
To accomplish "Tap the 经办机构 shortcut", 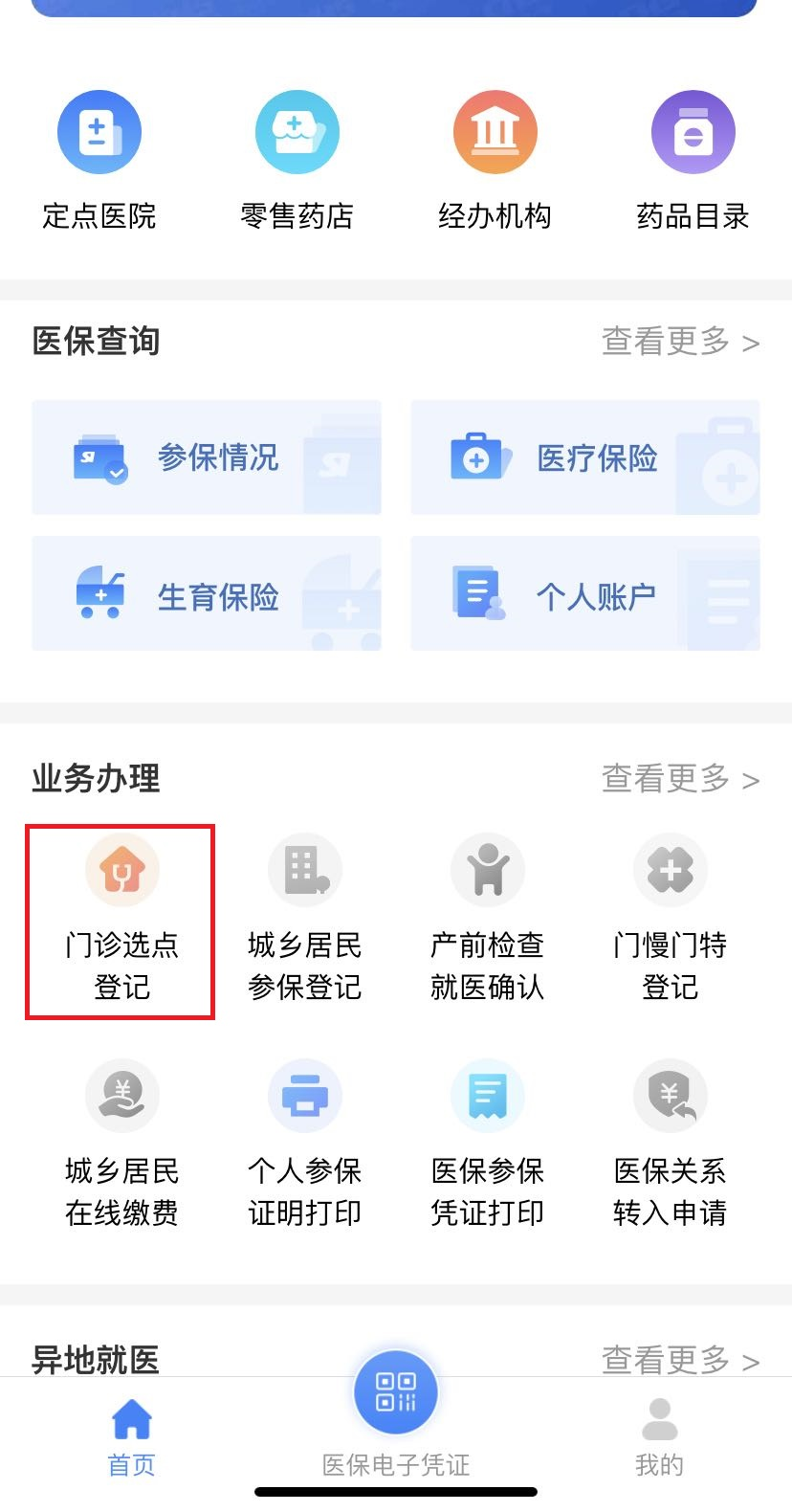I will [495, 161].
